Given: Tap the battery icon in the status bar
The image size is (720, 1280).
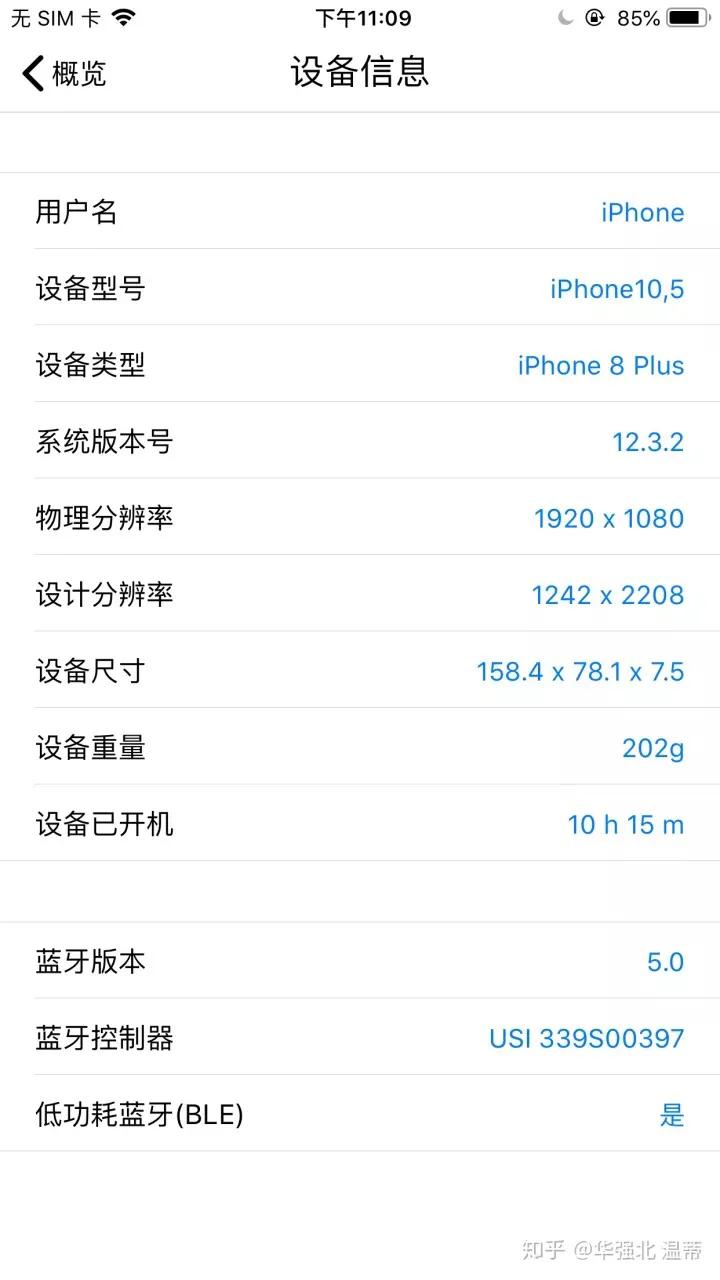Looking at the screenshot, I should [x=686, y=16].
